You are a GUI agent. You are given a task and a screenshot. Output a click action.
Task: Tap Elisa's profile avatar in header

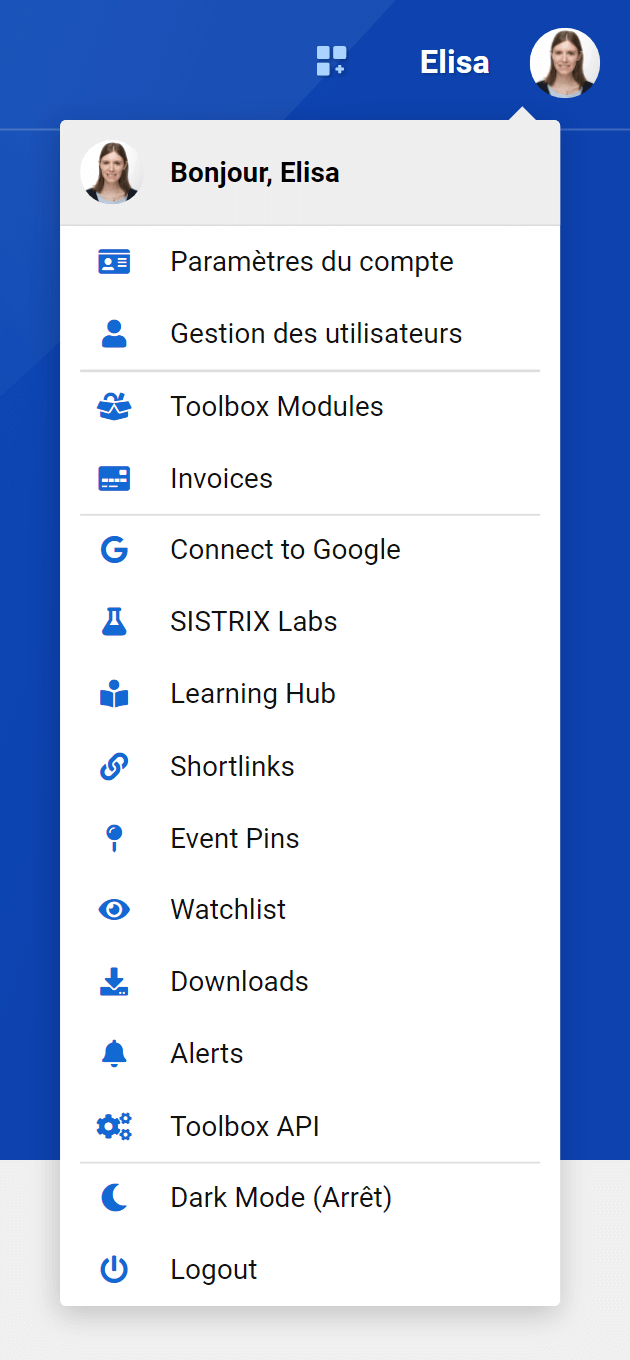pyautogui.click(x=565, y=63)
